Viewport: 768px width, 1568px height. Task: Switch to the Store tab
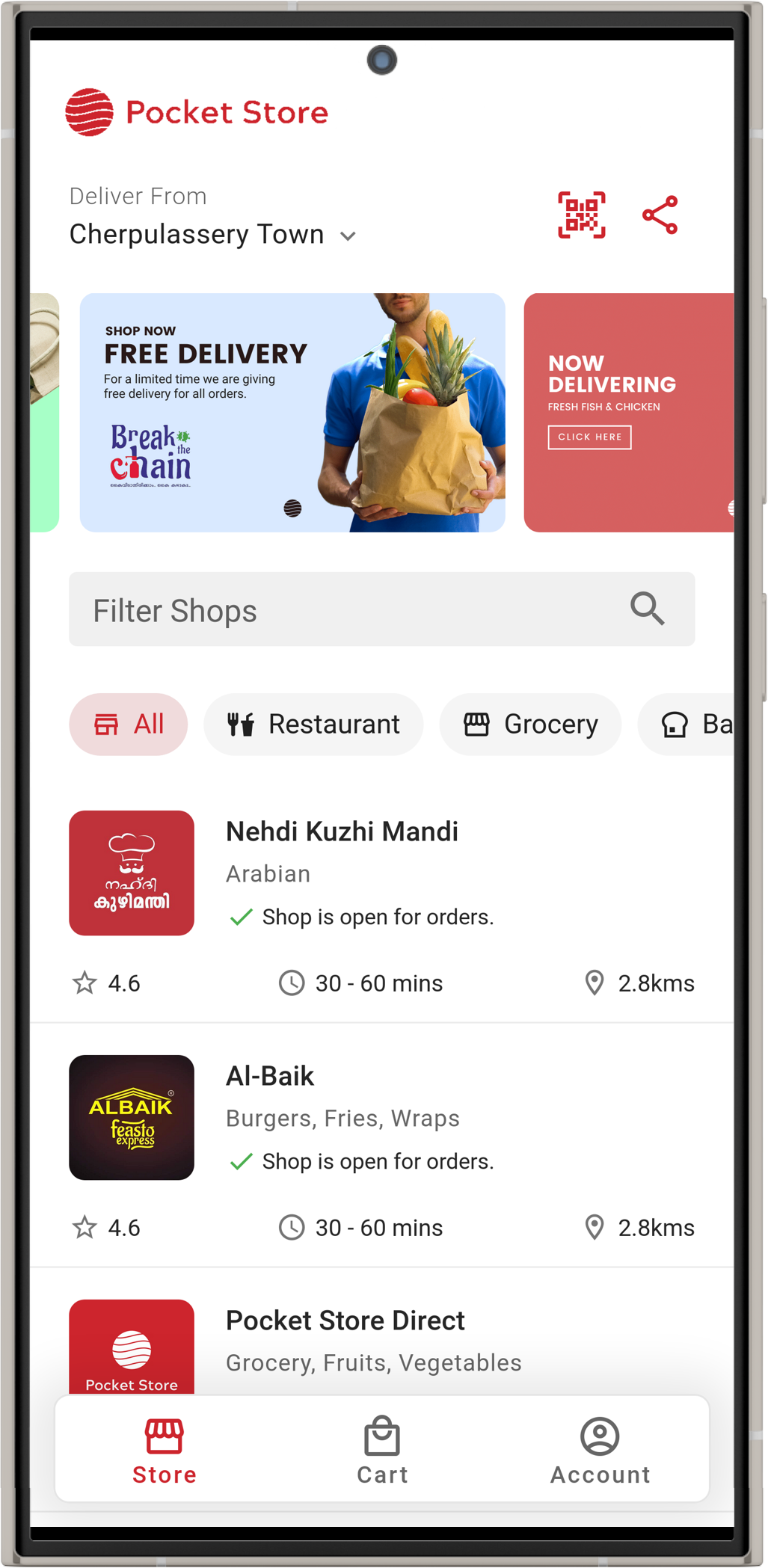click(x=165, y=1450)
